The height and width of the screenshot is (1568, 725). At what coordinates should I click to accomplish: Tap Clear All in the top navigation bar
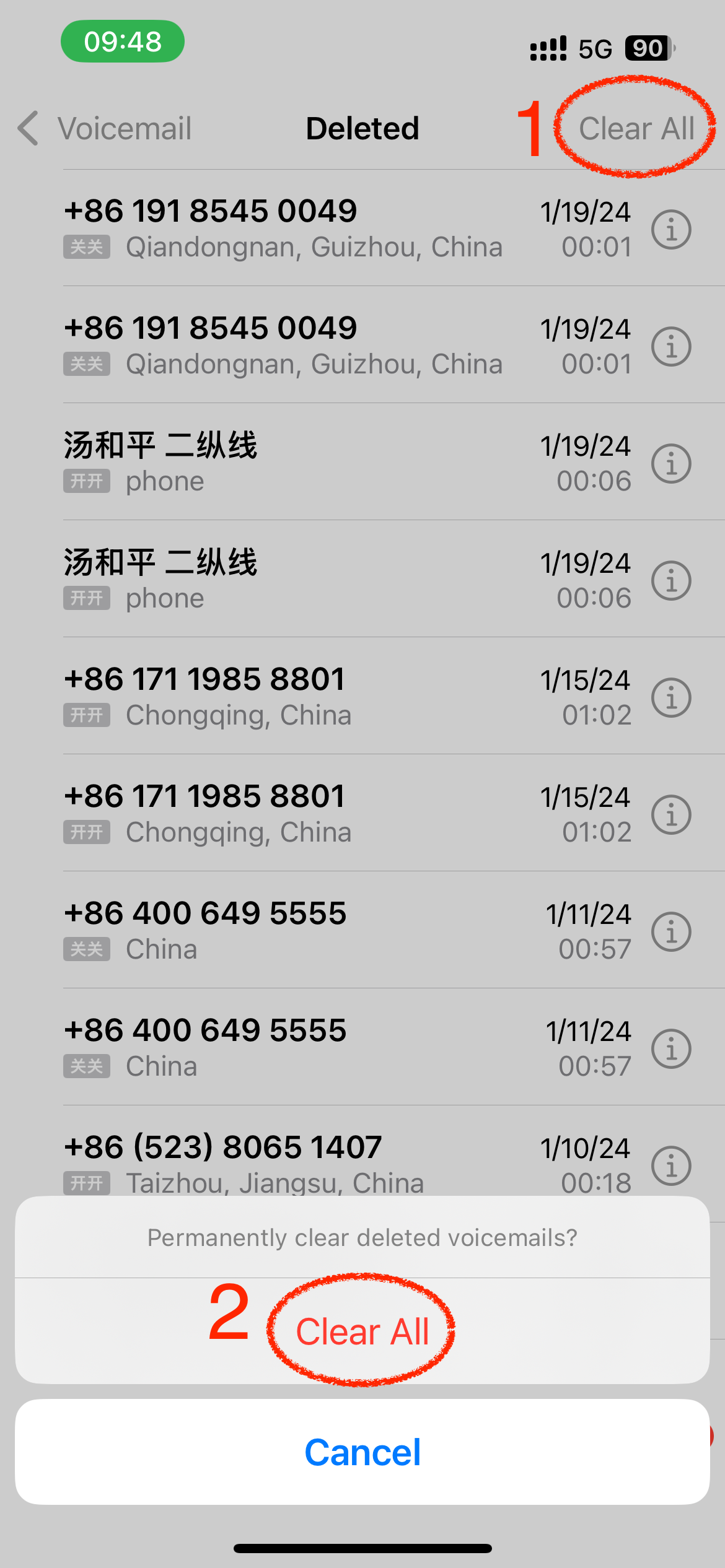[636, 129]
